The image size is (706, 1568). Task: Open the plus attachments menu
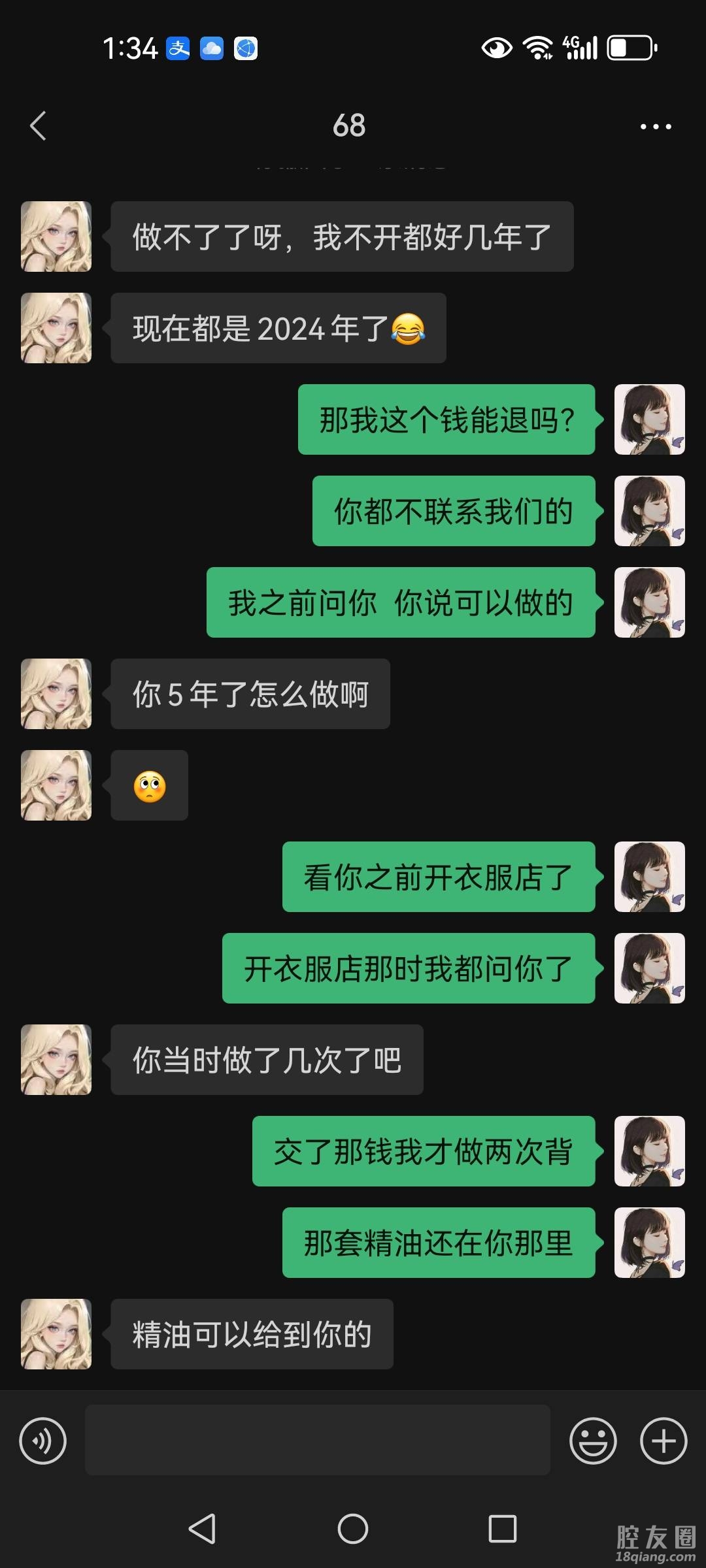coord(664,1441)
